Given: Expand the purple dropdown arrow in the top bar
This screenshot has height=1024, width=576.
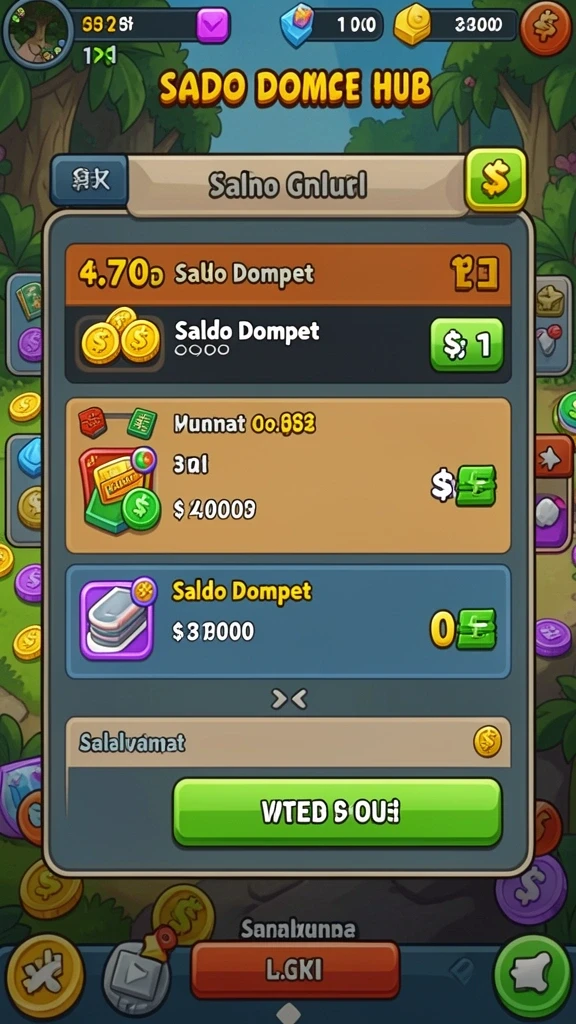Looking at the screenshot, I should click(x=213, y=25).
